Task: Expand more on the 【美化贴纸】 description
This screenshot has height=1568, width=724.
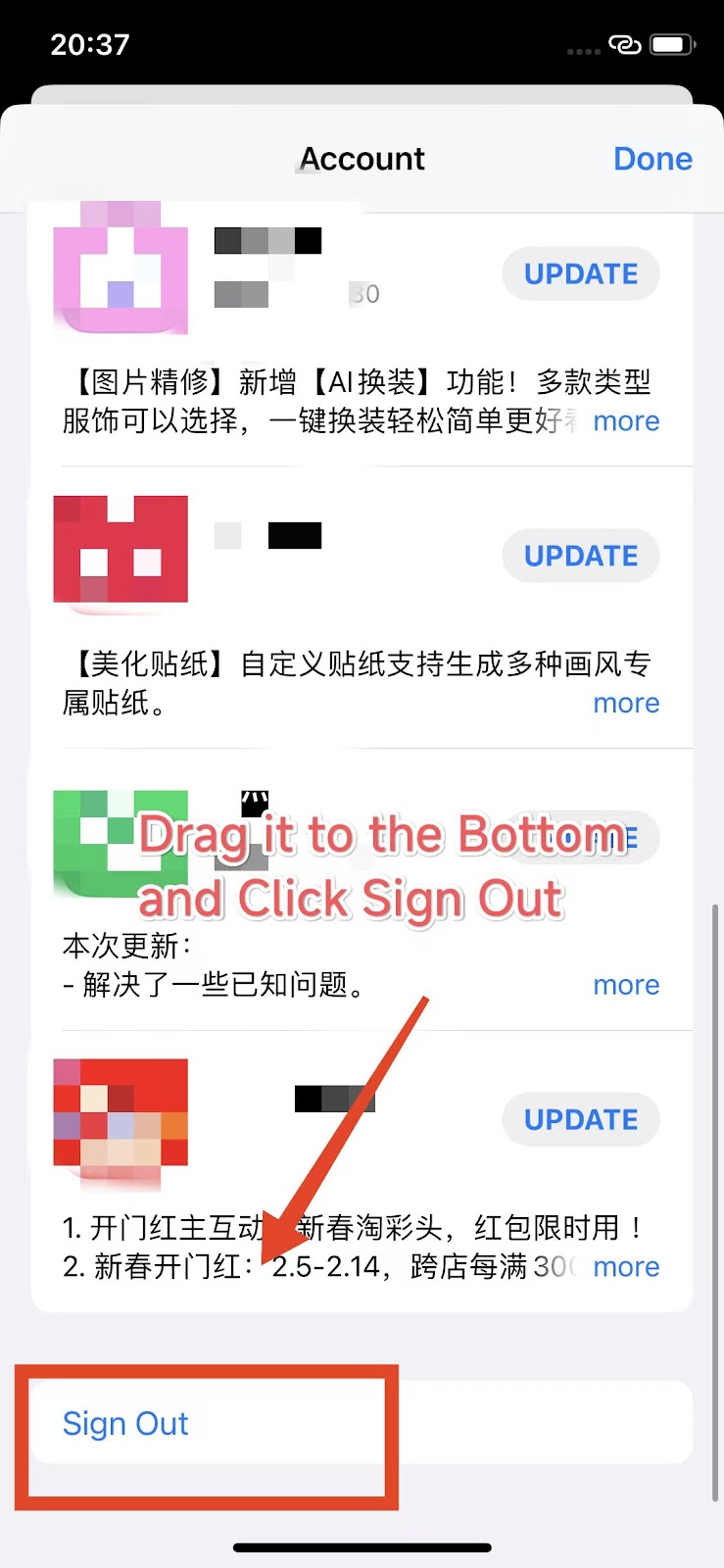Action: click(x=626, y=703)
